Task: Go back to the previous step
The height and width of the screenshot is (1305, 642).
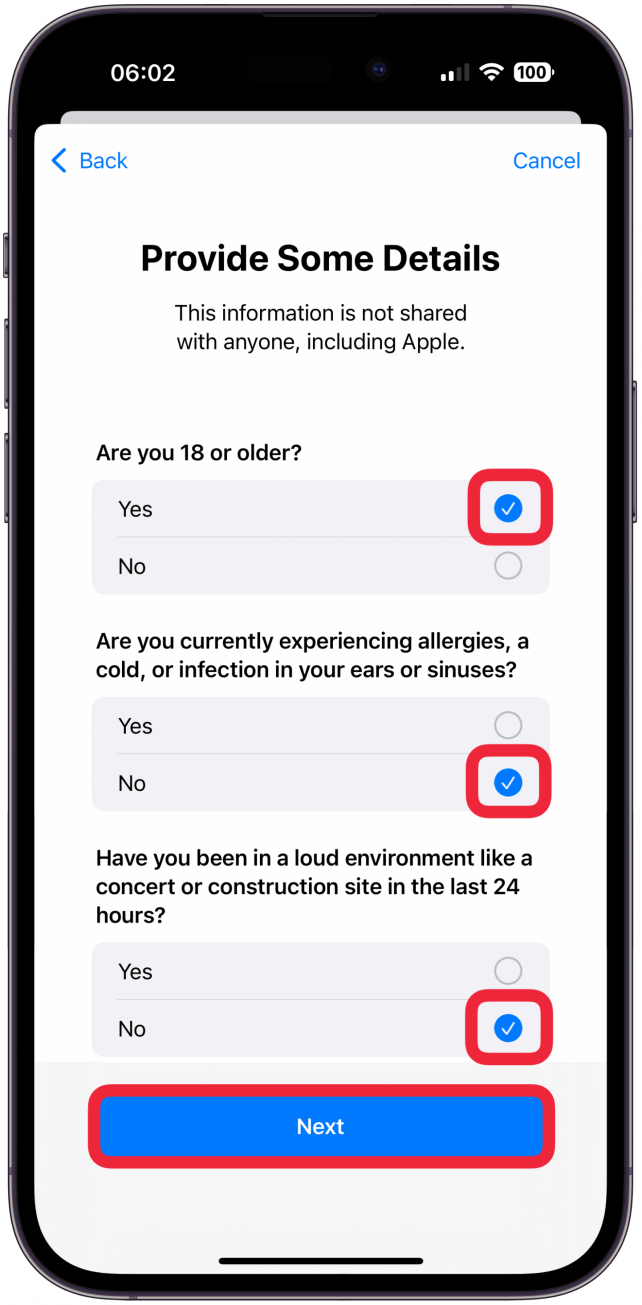Action: pos(90,161)
